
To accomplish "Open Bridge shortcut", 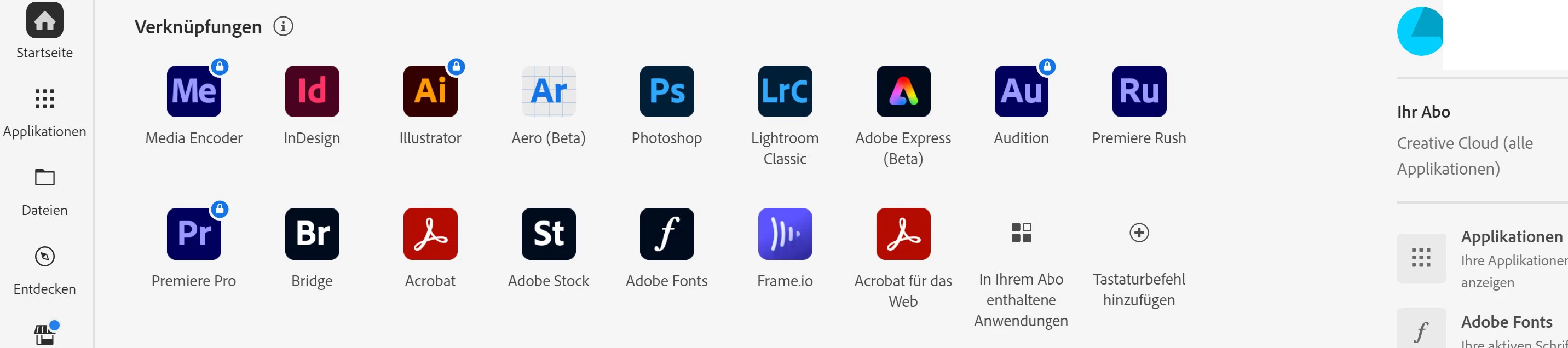I will pos(312,234).
